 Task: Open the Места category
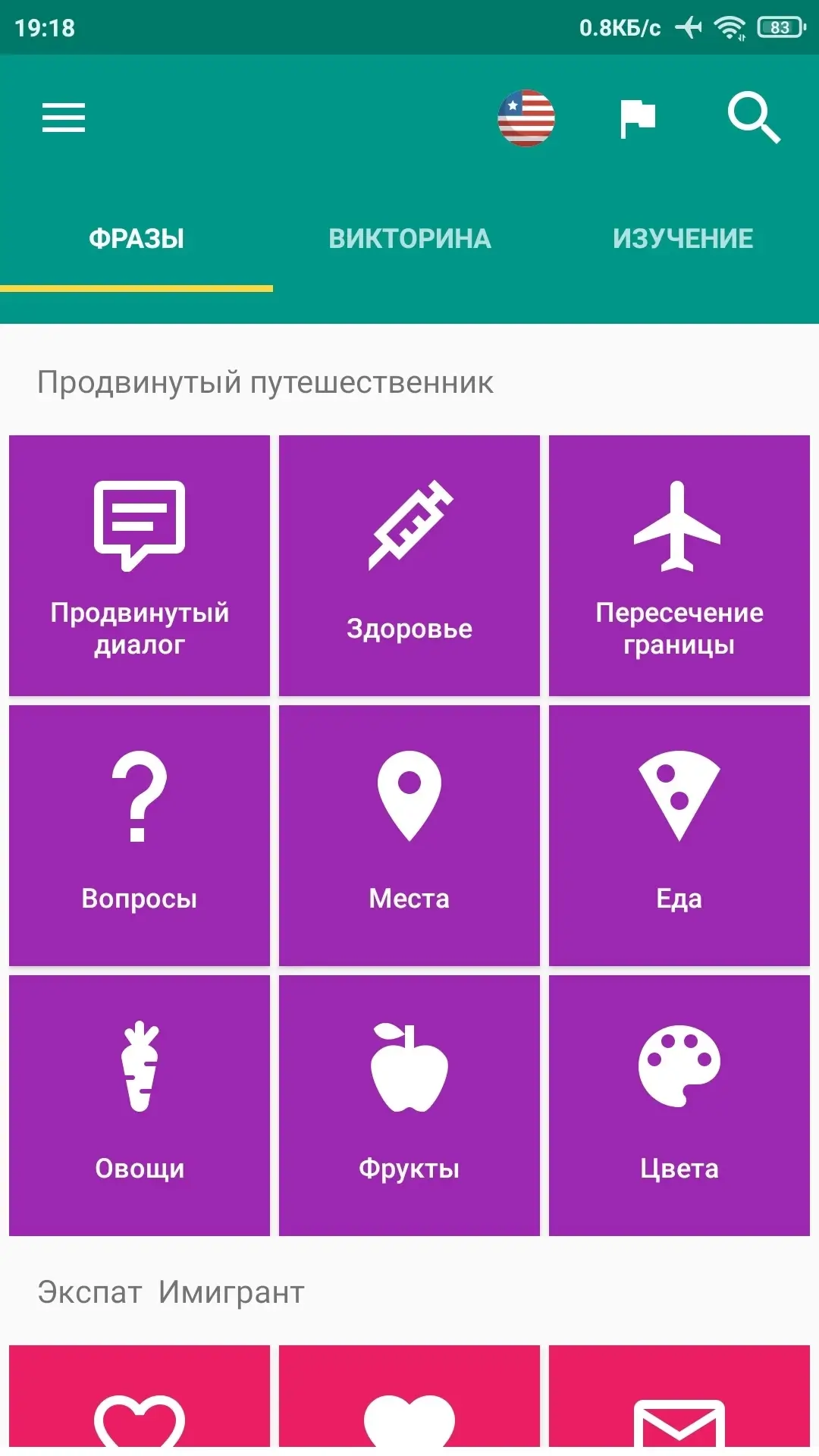point(409,836)
